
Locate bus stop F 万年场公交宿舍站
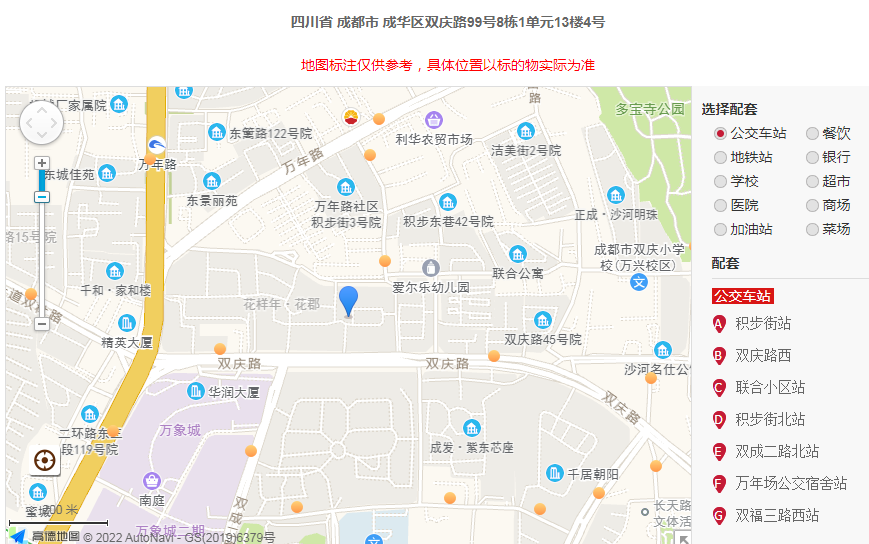[x=790, y=483]
